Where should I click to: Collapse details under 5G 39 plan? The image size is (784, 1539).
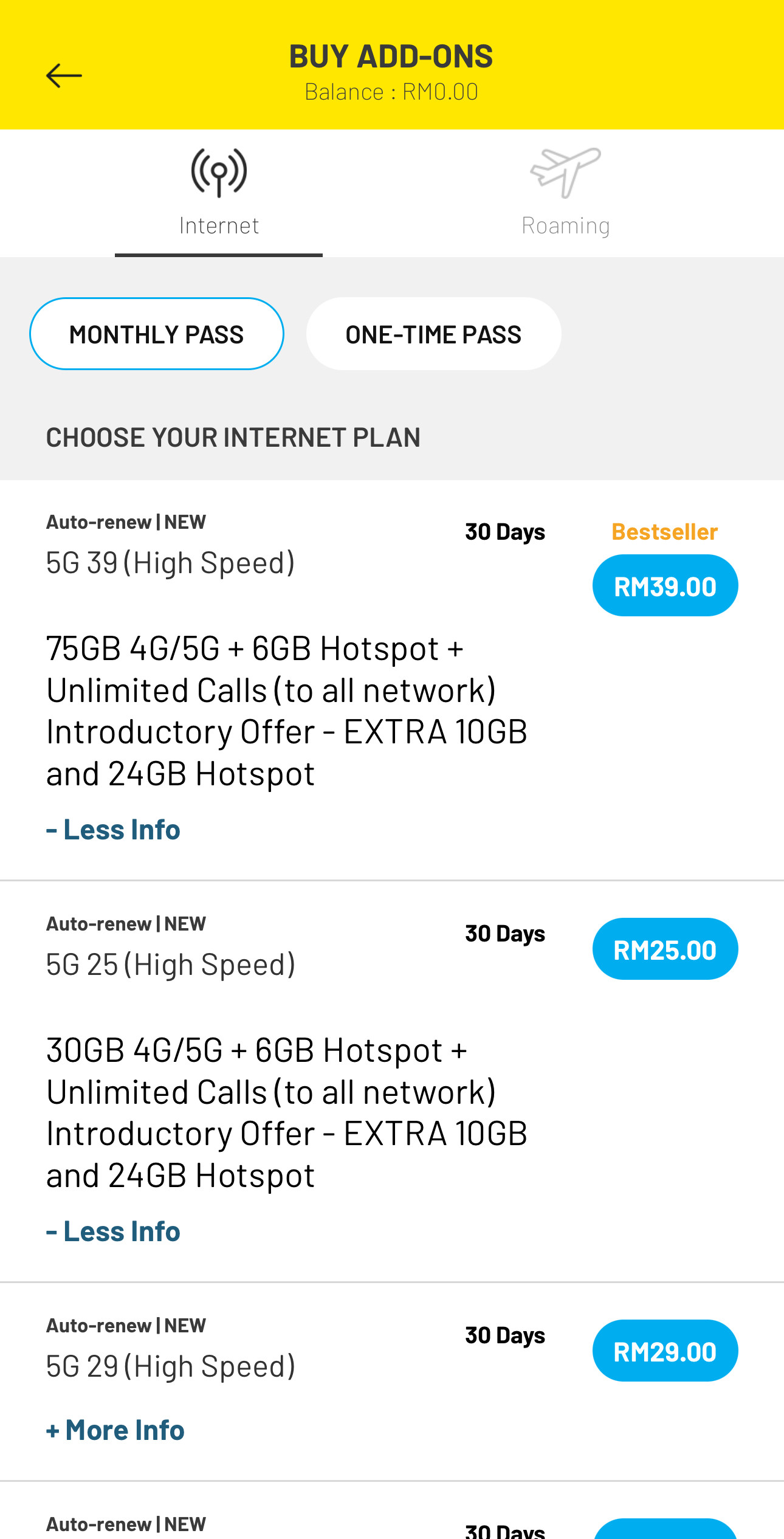[x=114, y=830]
